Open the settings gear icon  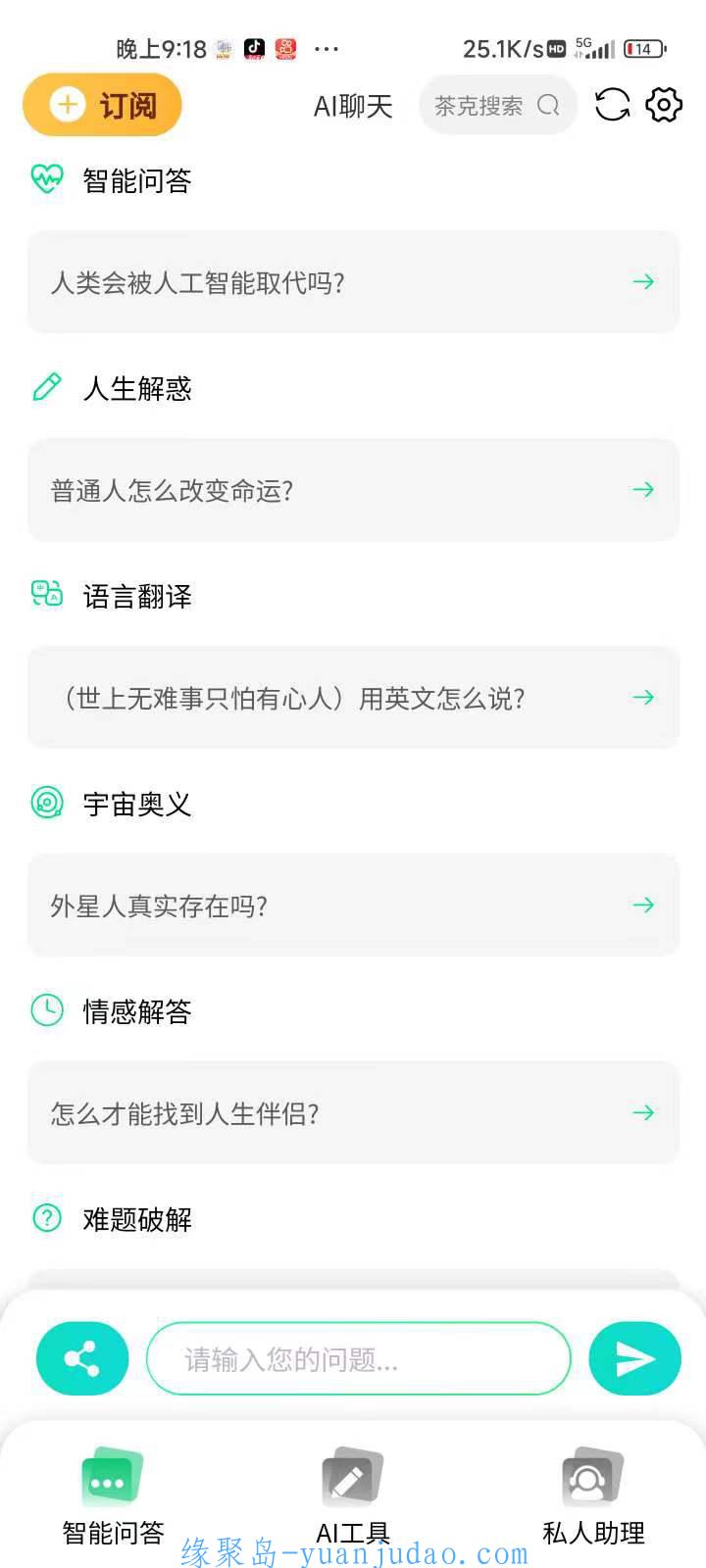coord(664,105)
